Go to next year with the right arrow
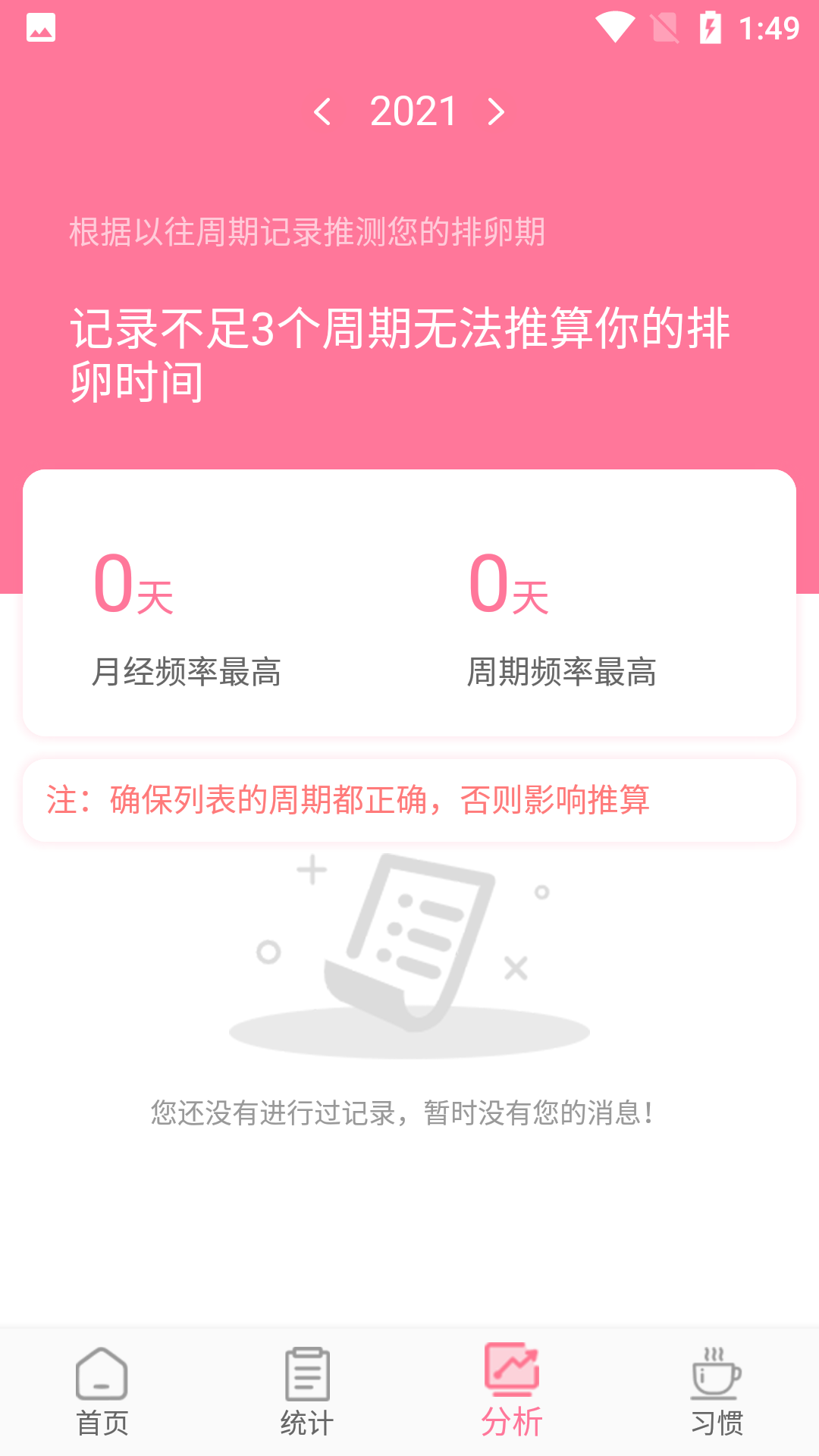 click(496, 111)
